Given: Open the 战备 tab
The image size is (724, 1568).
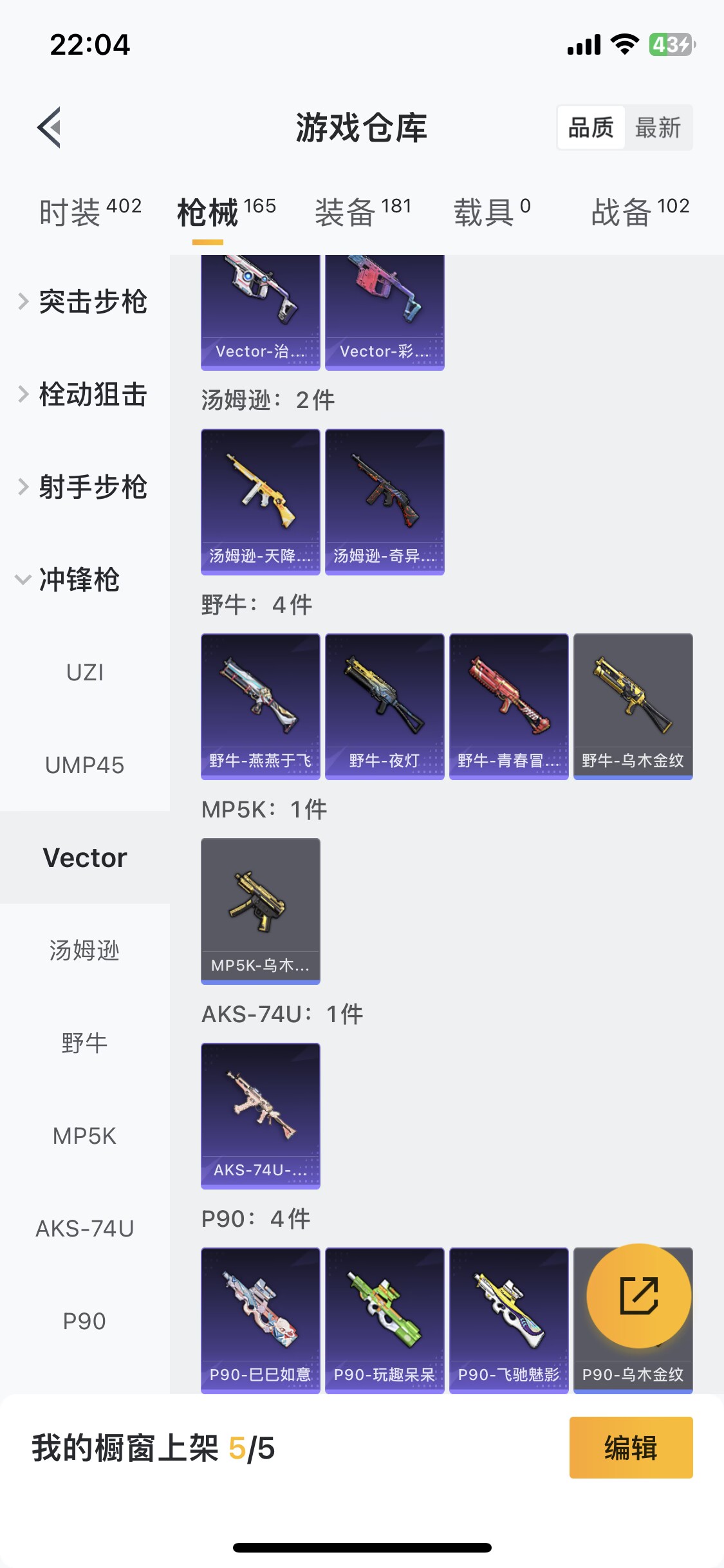Looking at the screenshot, I should coord(640,211).
